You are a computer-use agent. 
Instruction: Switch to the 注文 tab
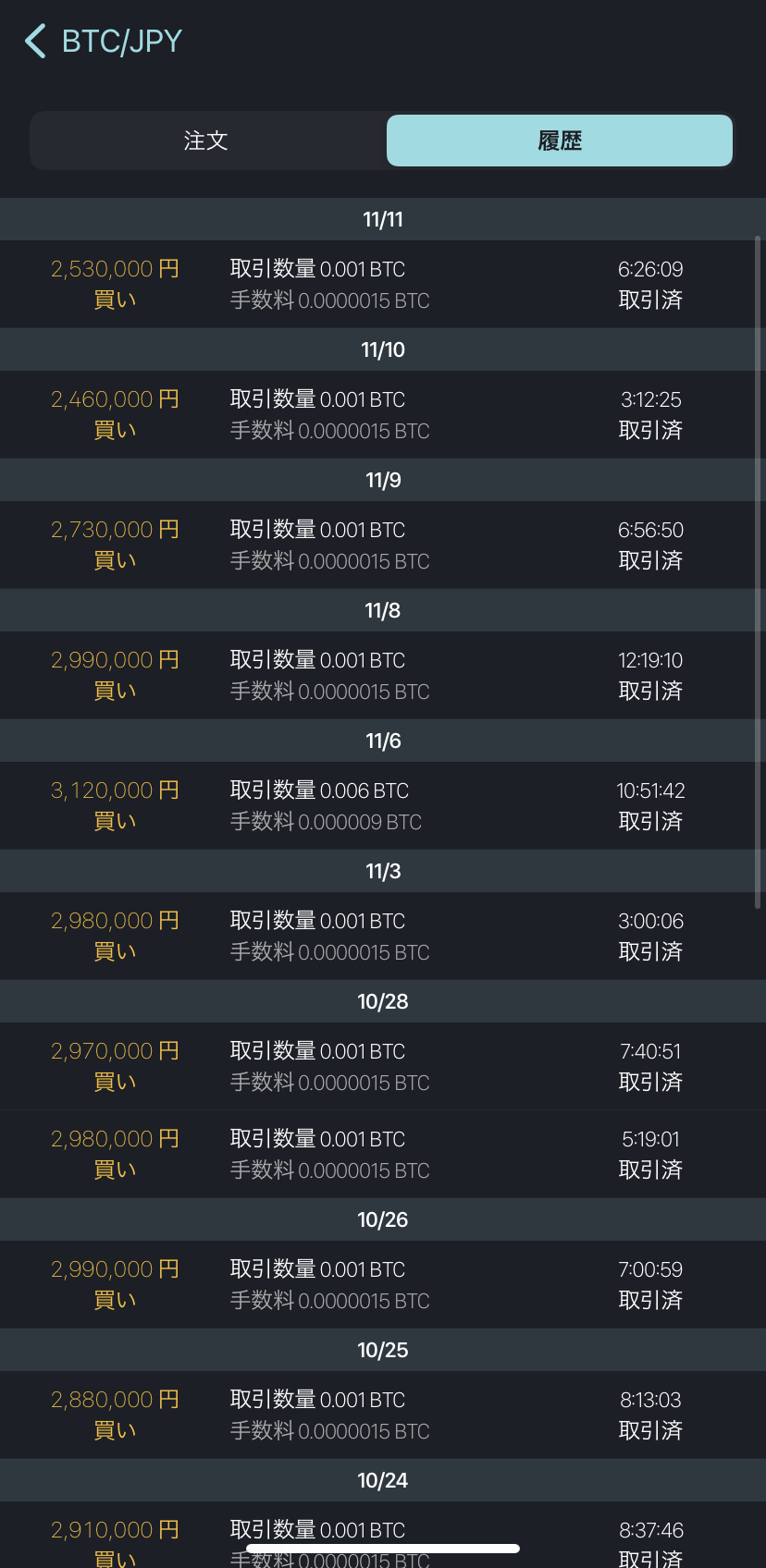(207, 141)
